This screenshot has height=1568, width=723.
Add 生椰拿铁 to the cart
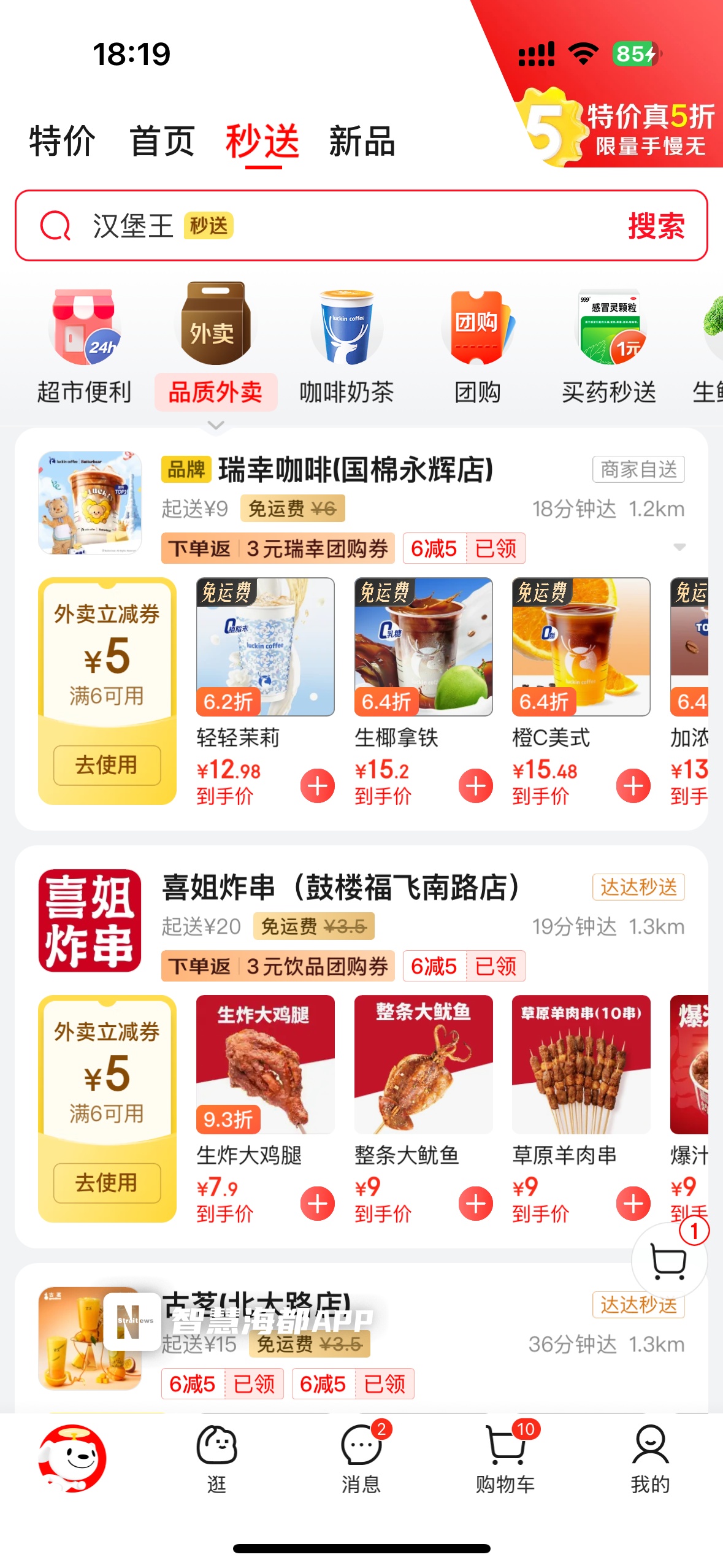476,786
